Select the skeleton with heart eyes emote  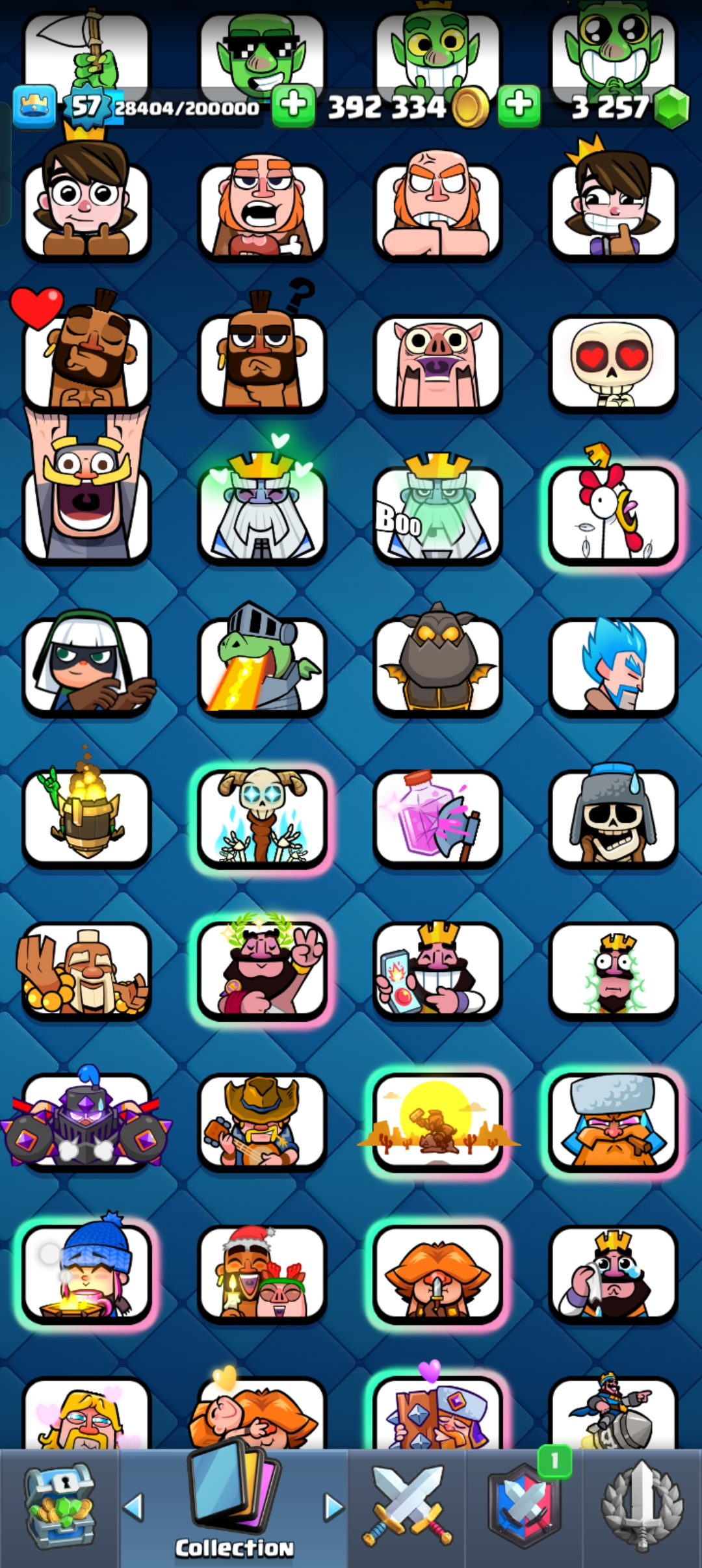click(613, 363)
